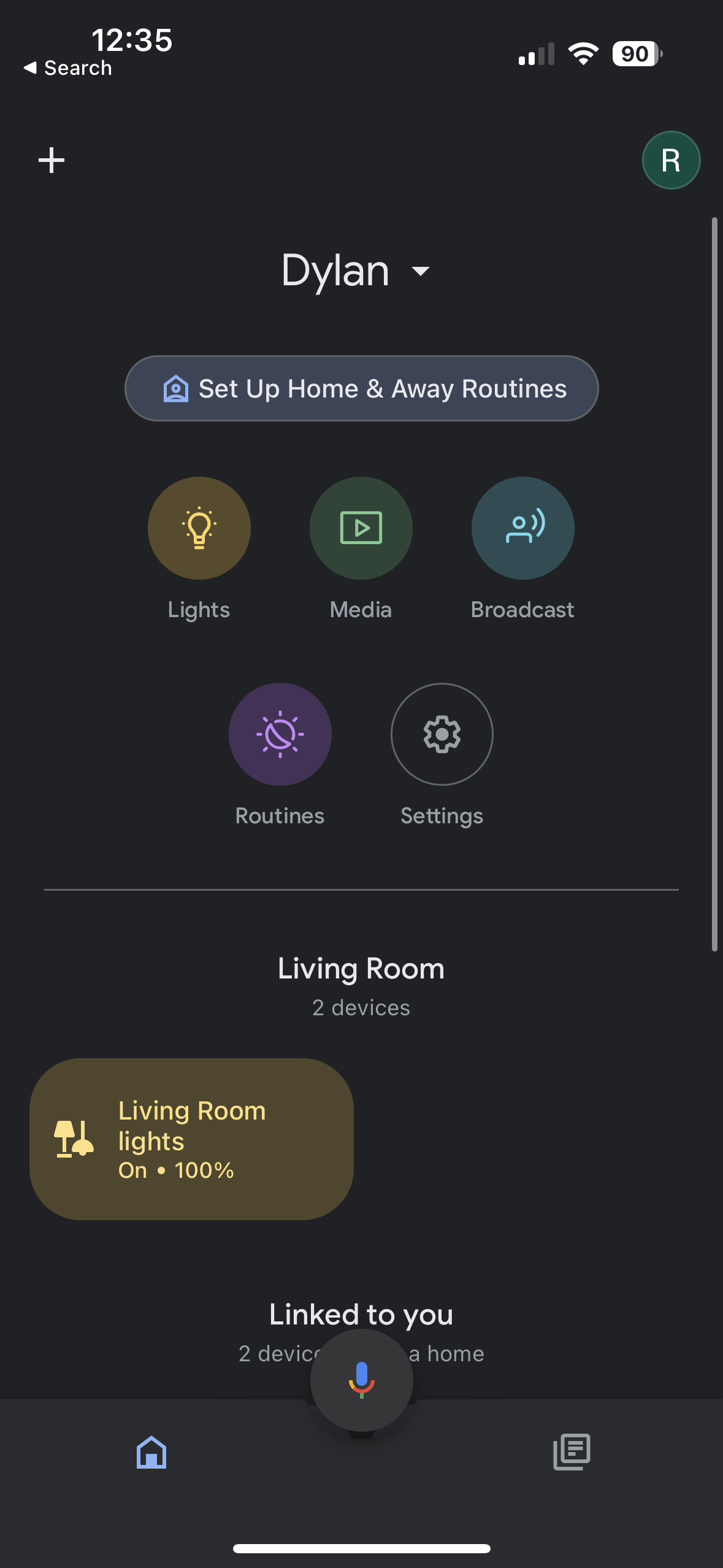Set Up Home & Away Routines
Screen dimensions: 723x1568
click(x=361, y=388)
